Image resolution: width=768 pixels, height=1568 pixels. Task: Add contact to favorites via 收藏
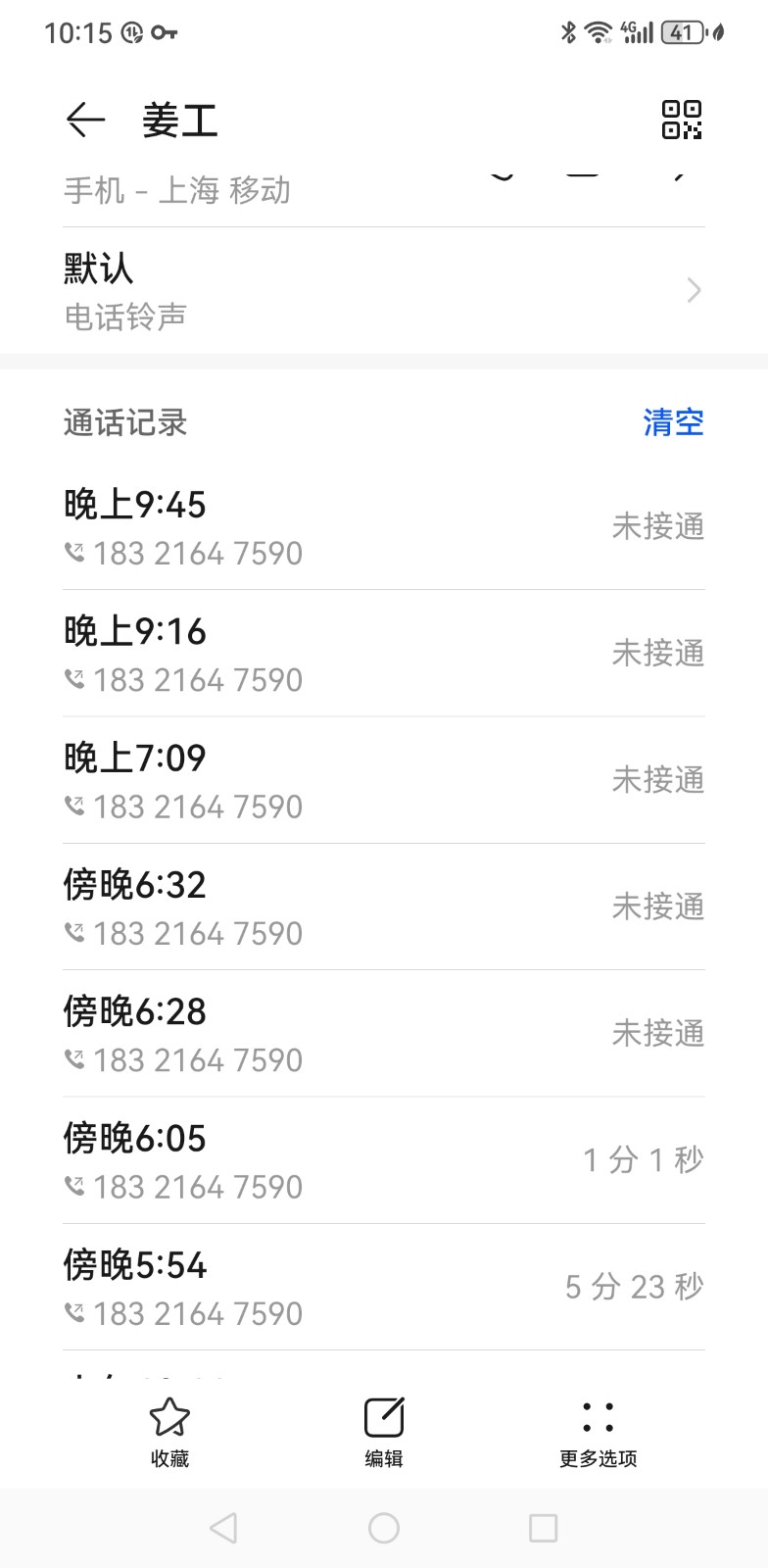coord(169,1432)
